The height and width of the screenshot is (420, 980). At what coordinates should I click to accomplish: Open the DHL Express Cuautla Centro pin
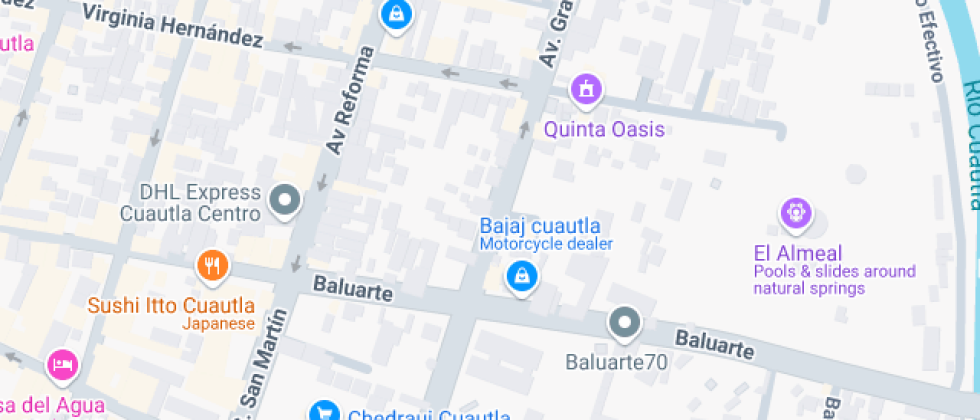286,201
